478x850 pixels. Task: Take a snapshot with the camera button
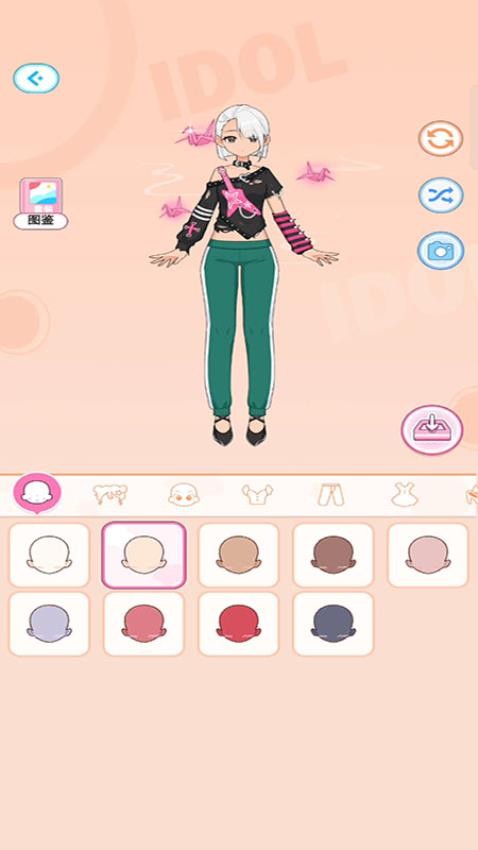point(441,250)
